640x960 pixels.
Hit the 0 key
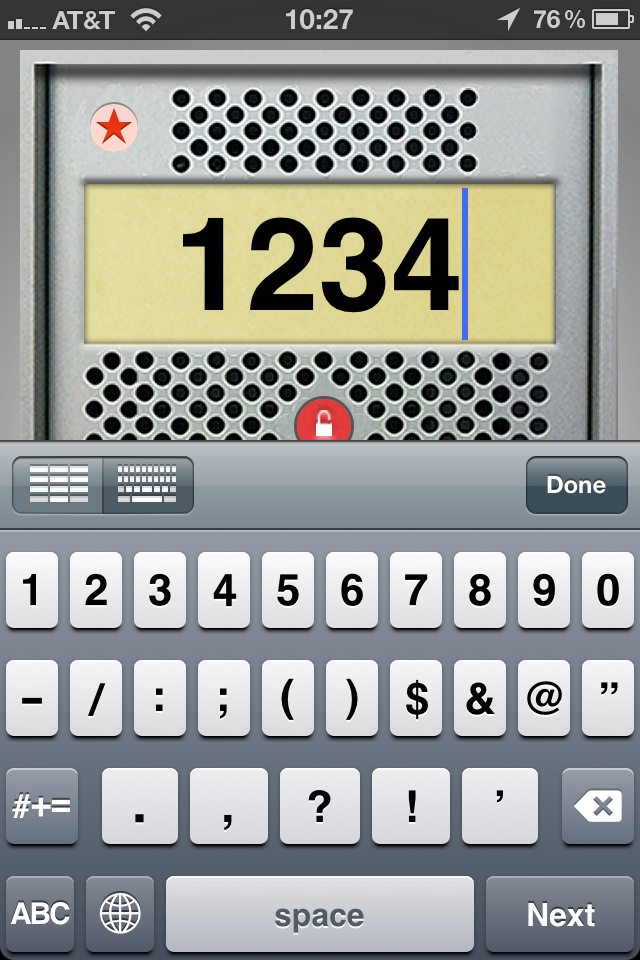[607, 591]
